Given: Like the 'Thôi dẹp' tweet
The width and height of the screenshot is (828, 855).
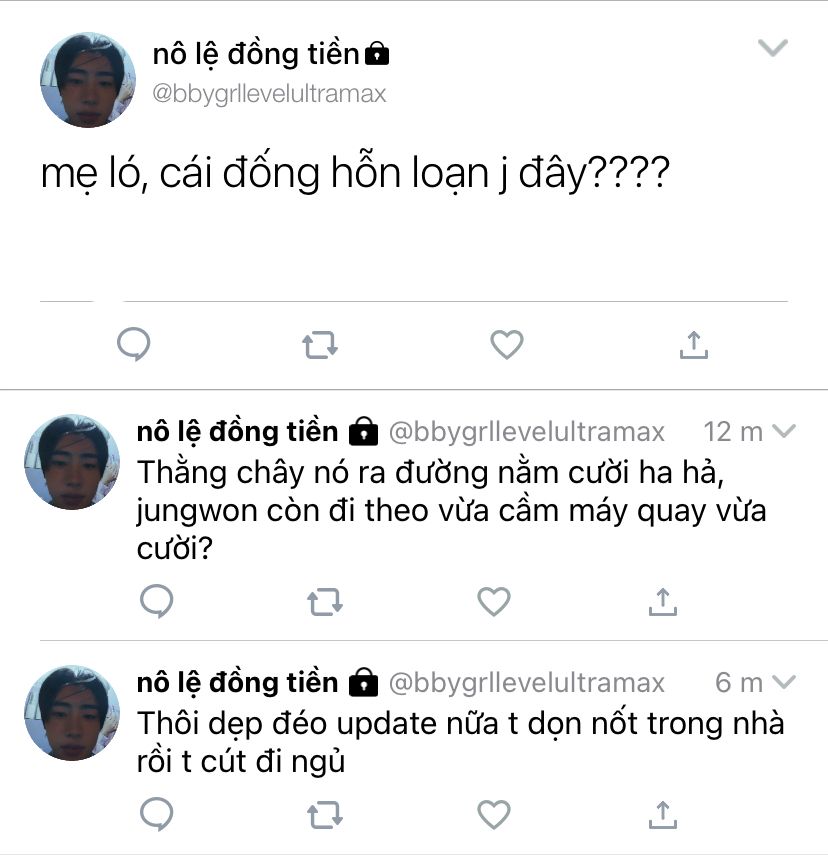Looking at the screenshot, I should [494, 815].
